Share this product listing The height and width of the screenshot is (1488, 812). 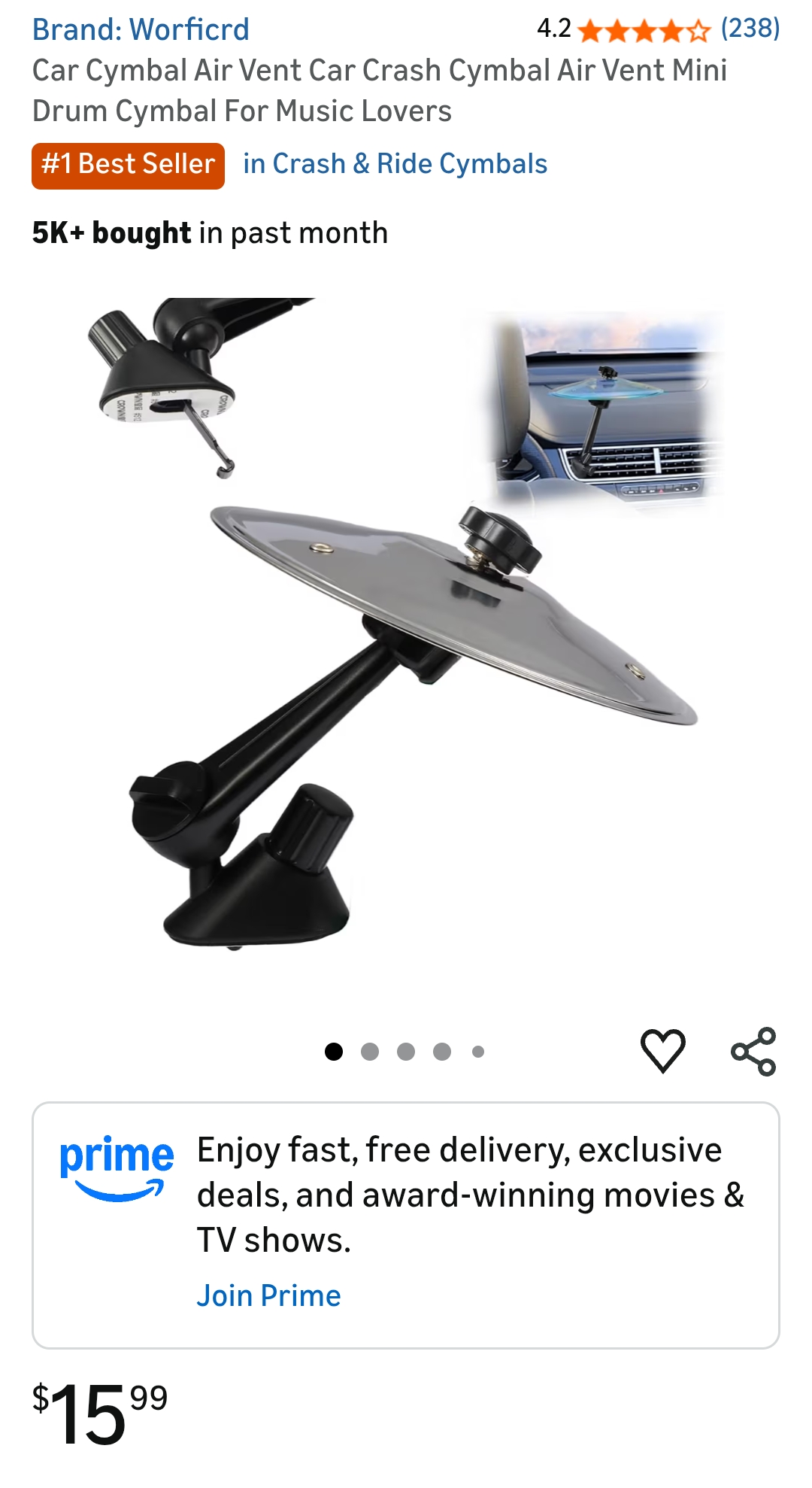pyautogui.click(x=753, y=1051)
